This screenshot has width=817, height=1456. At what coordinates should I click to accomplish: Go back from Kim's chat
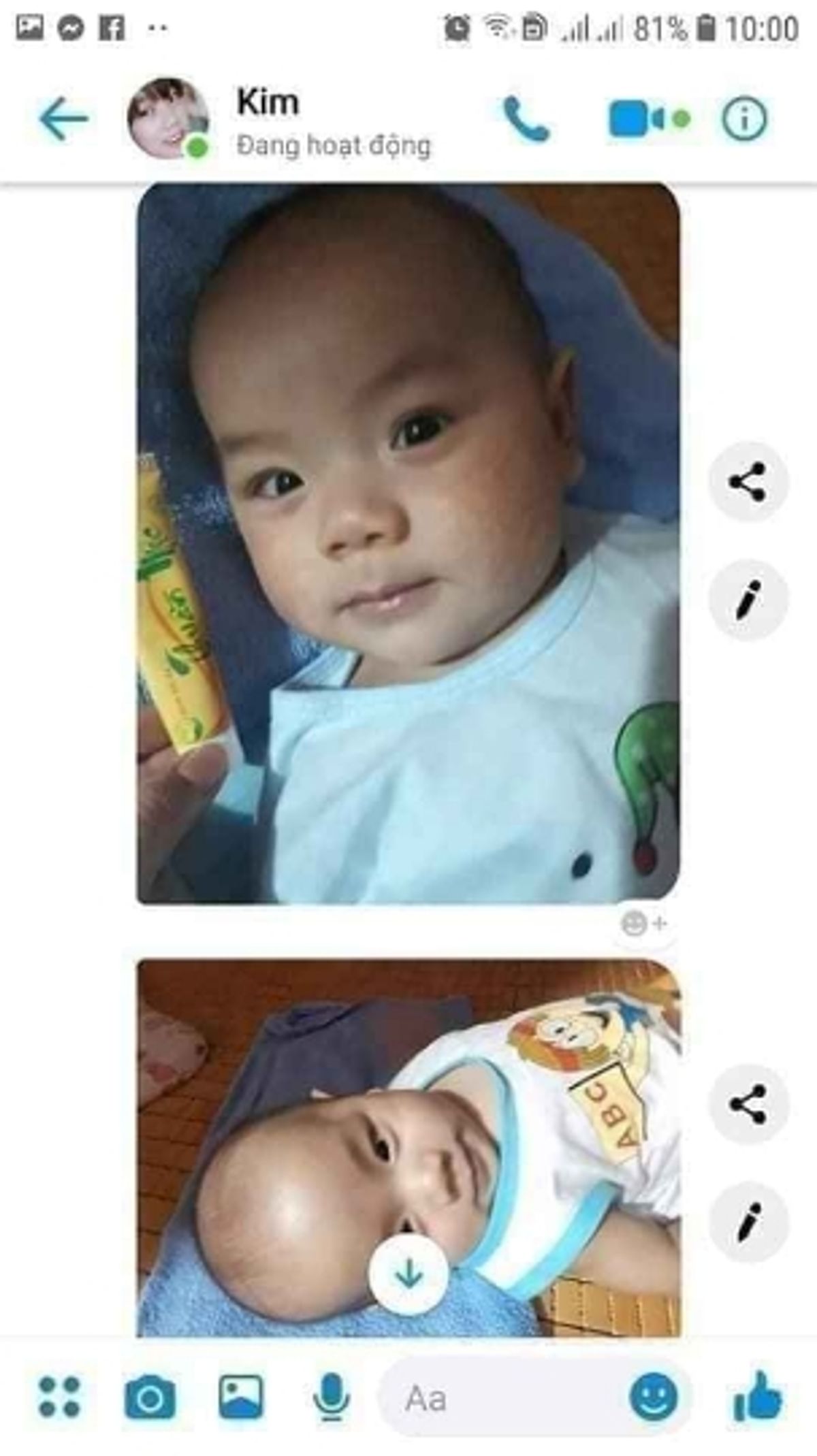click(63, 118)
